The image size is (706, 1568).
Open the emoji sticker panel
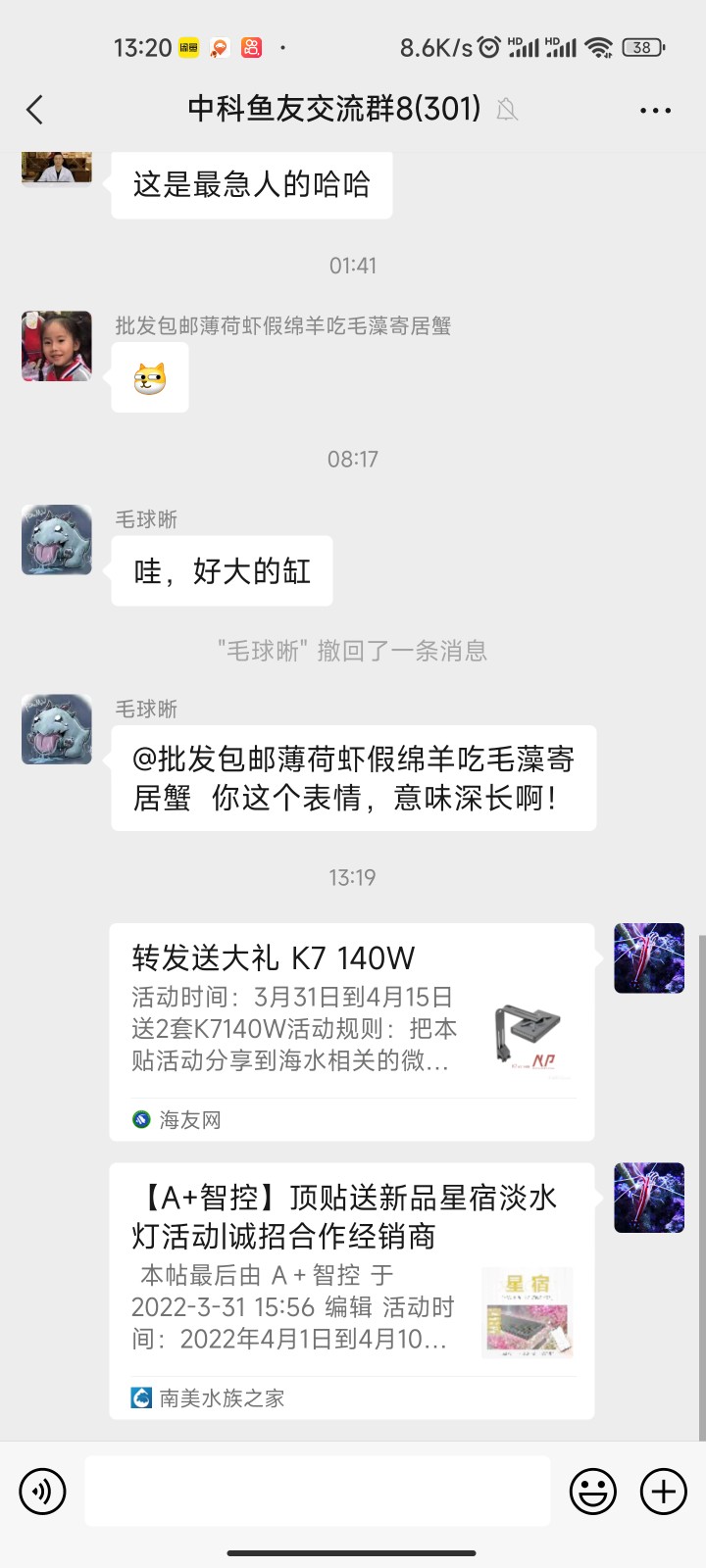tap(593, 1492)
